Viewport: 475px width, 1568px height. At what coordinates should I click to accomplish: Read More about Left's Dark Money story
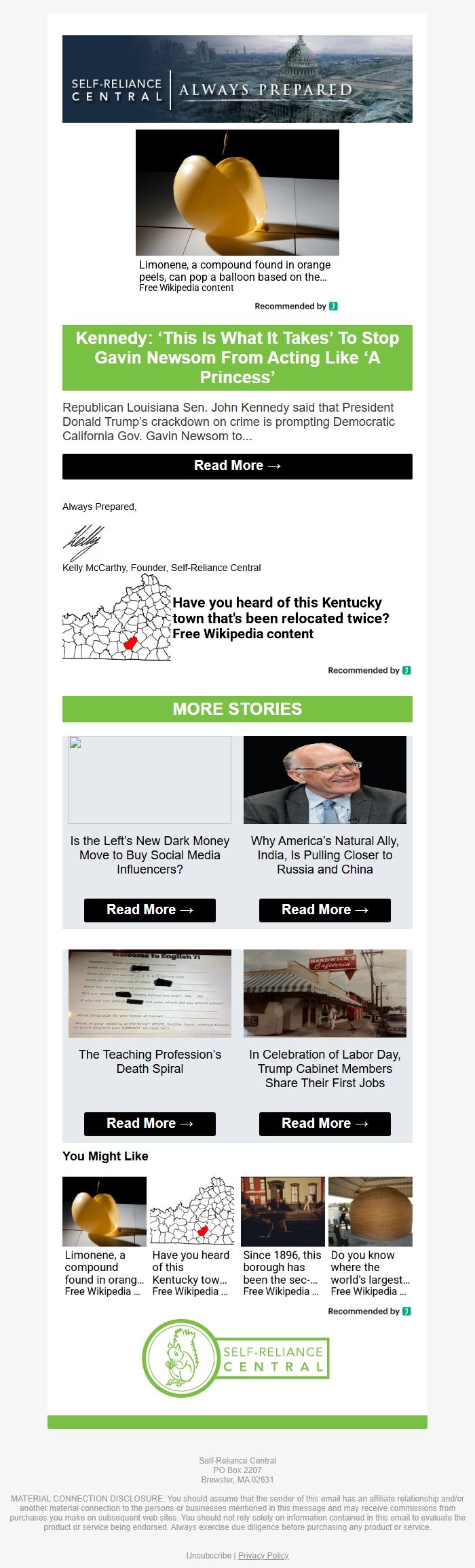149,910
